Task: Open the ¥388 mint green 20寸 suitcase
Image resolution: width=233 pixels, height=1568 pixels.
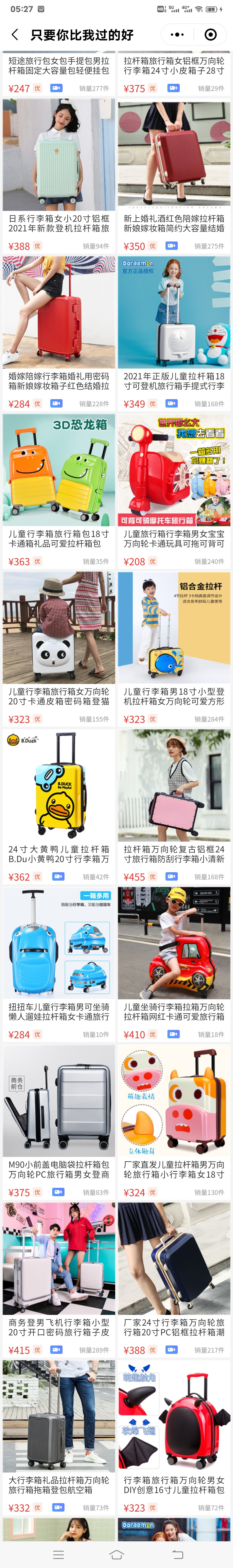Action: coord(58,155)
